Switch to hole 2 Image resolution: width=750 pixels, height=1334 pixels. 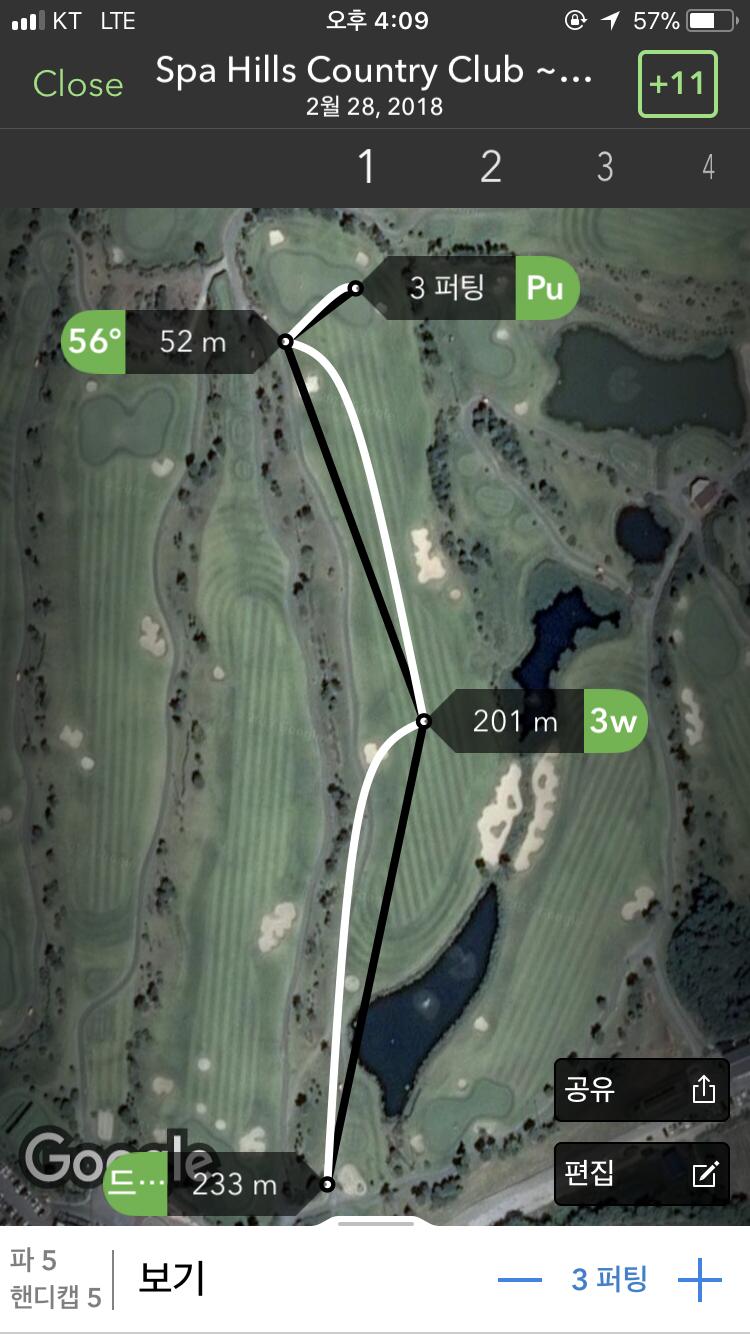tap(490, 167)
